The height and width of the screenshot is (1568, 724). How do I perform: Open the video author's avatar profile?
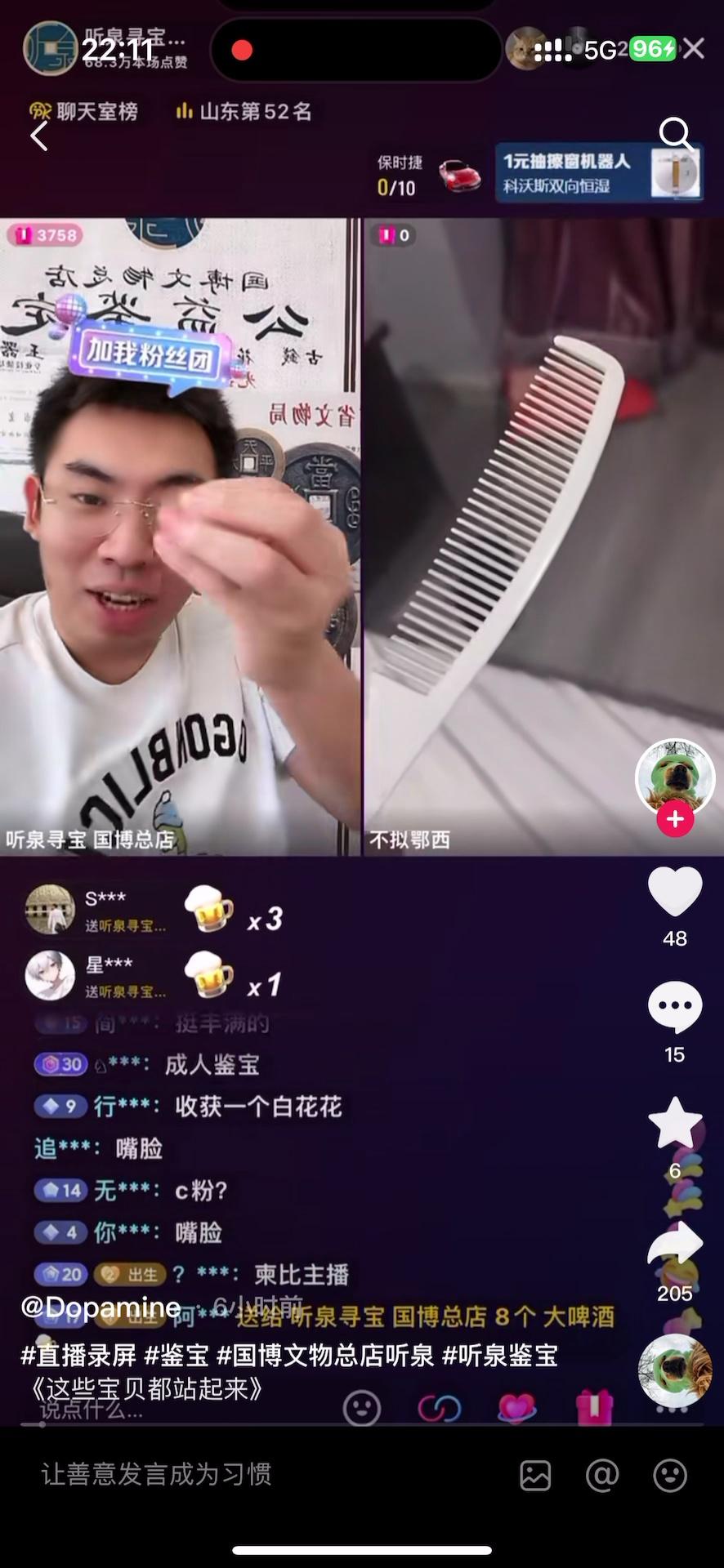tap(675, 777)
